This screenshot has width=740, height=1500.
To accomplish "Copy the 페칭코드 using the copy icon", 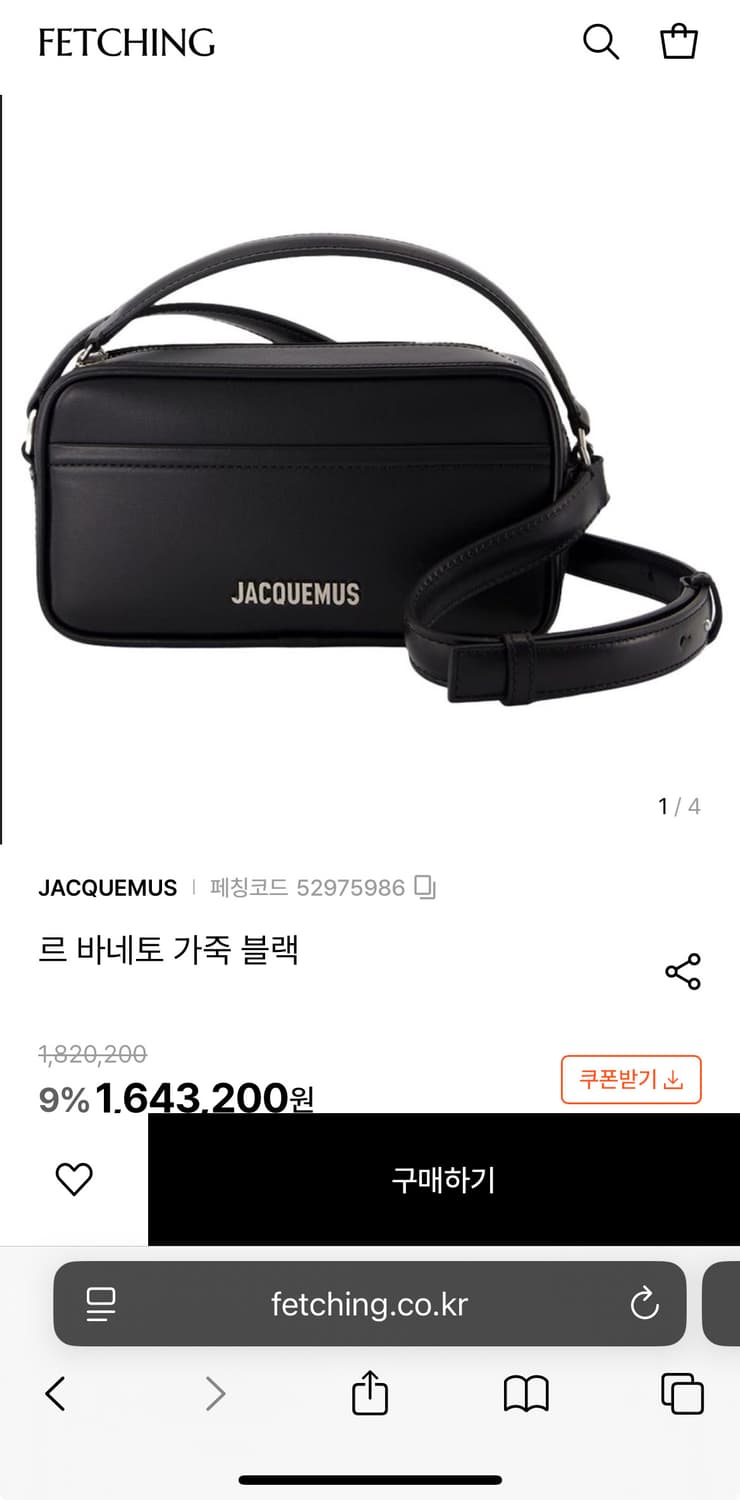I will (428, 887).
